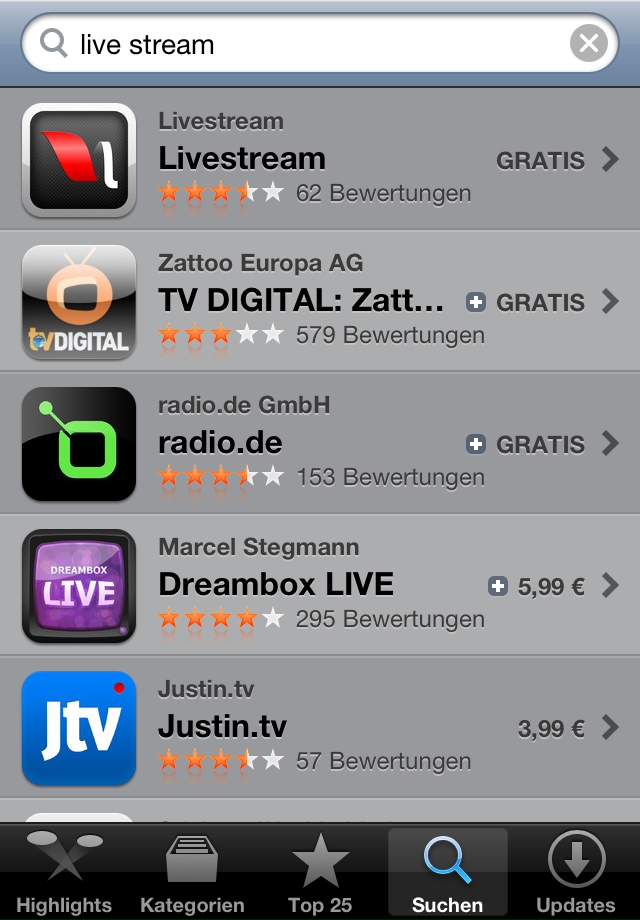
Task: Switch to the Highlights tab
Action: [x=64, y=872]
